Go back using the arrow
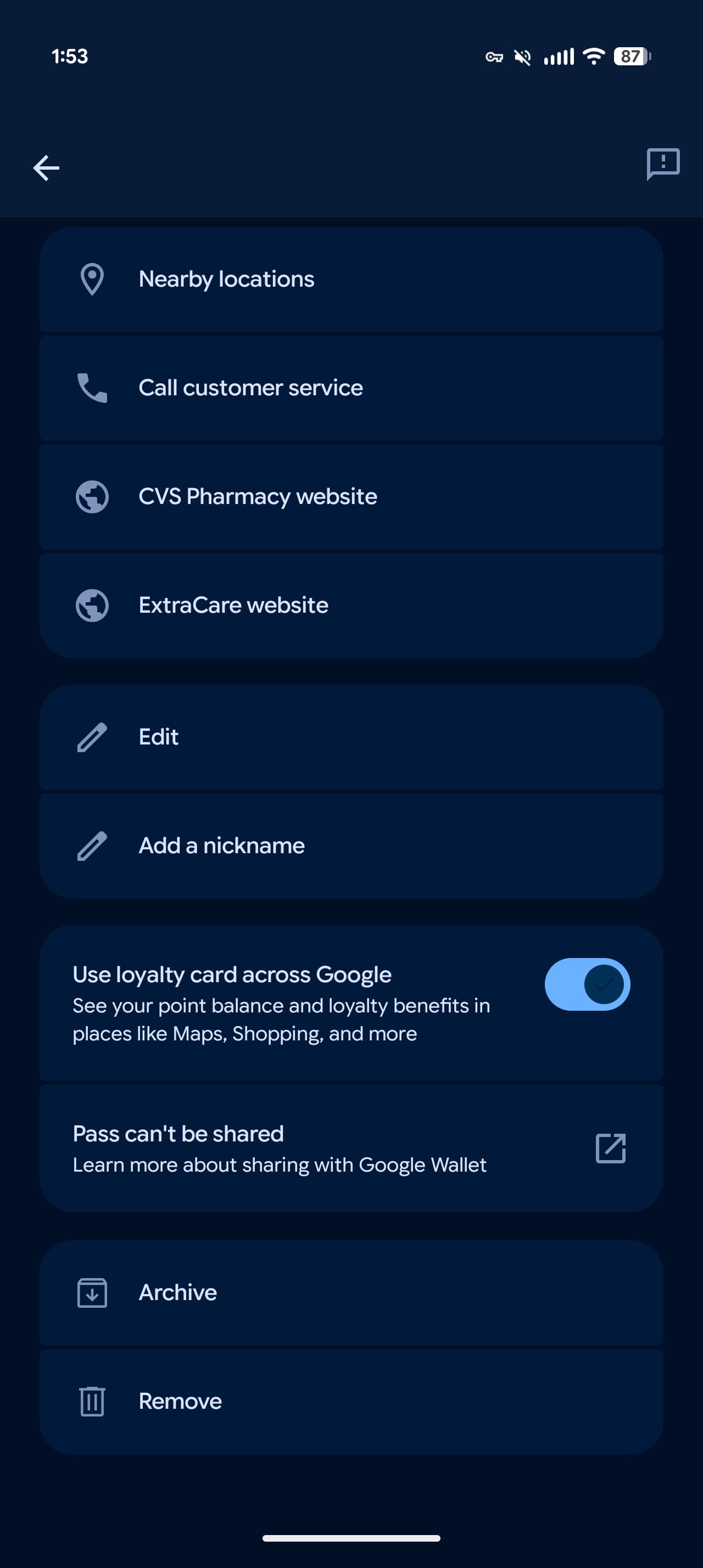Viewport: 703px width, 1568px height. coord(46,167)
